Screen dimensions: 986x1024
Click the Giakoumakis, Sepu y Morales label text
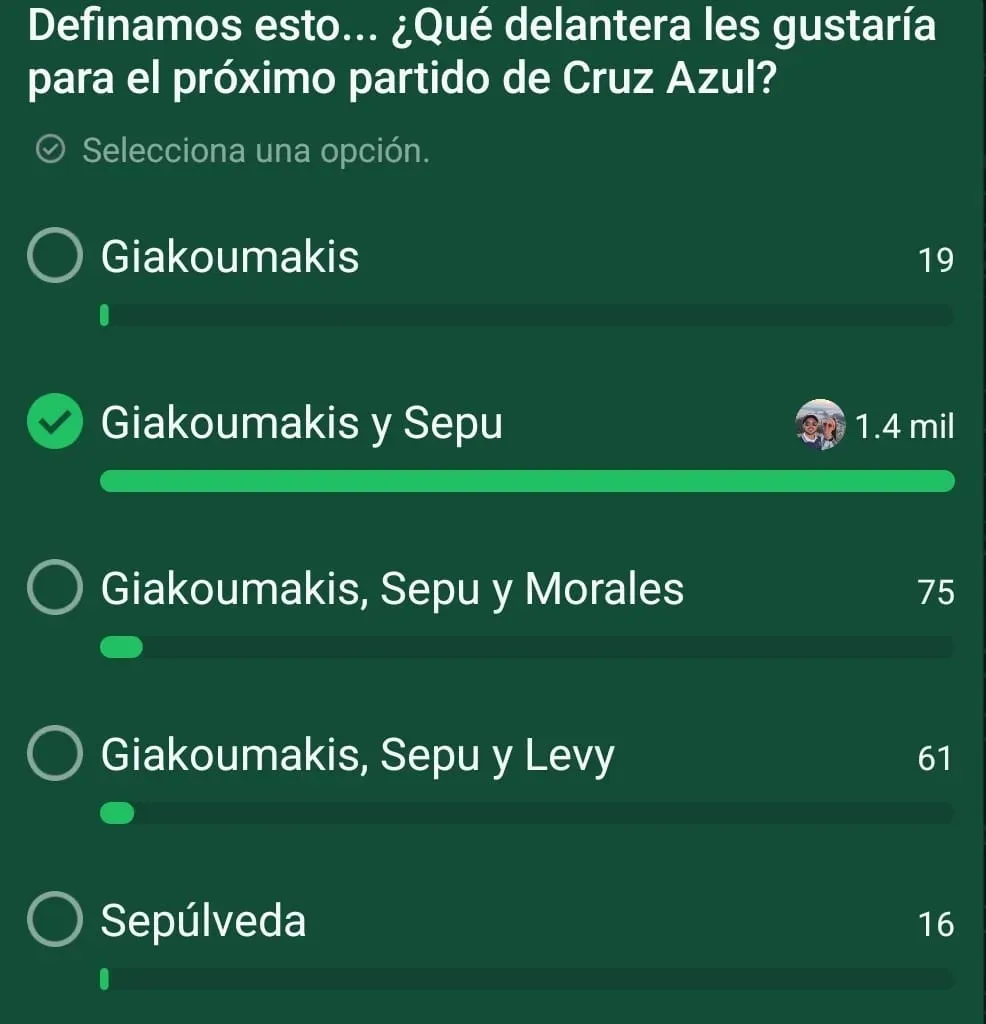(x=390, y=589)
